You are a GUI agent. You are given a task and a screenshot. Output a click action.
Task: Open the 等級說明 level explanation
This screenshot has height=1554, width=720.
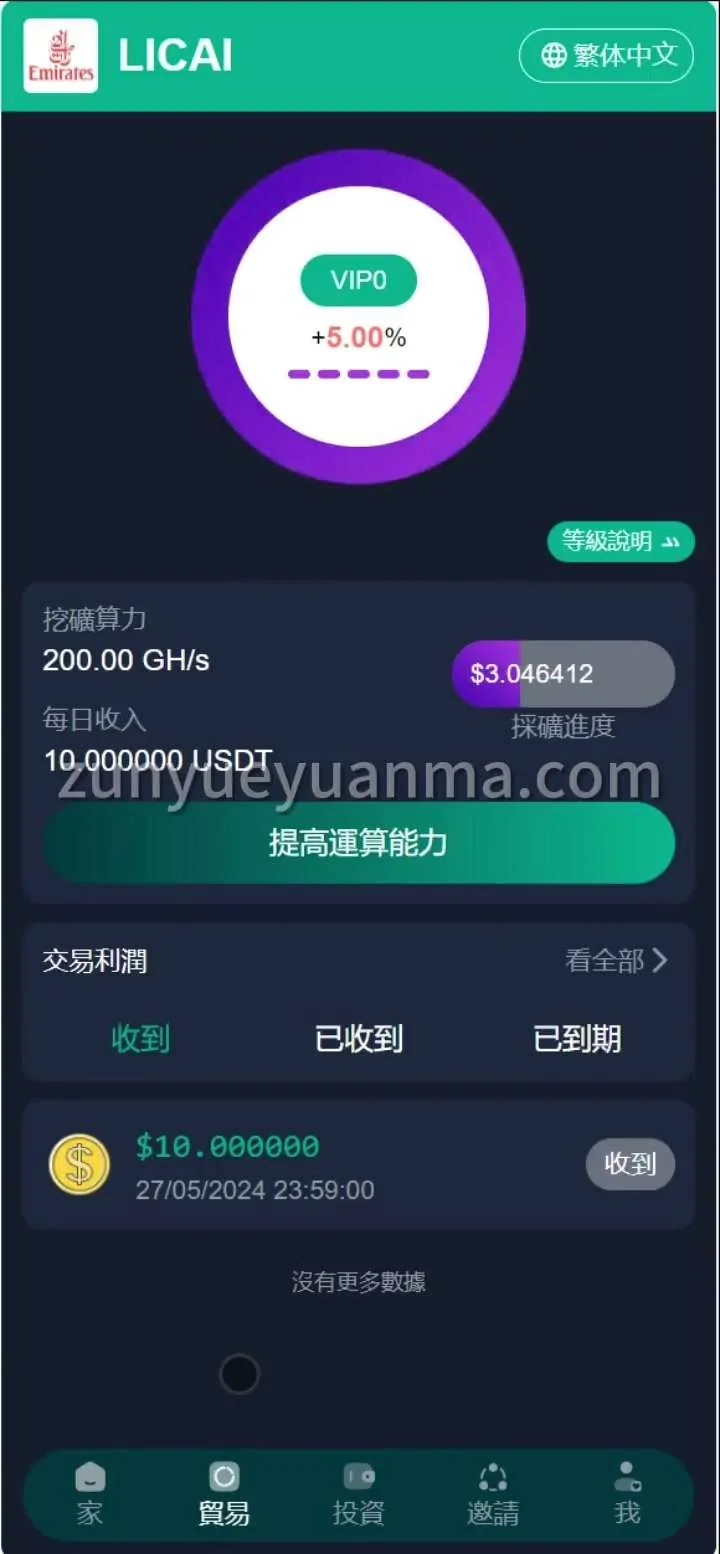pos(620,542)
